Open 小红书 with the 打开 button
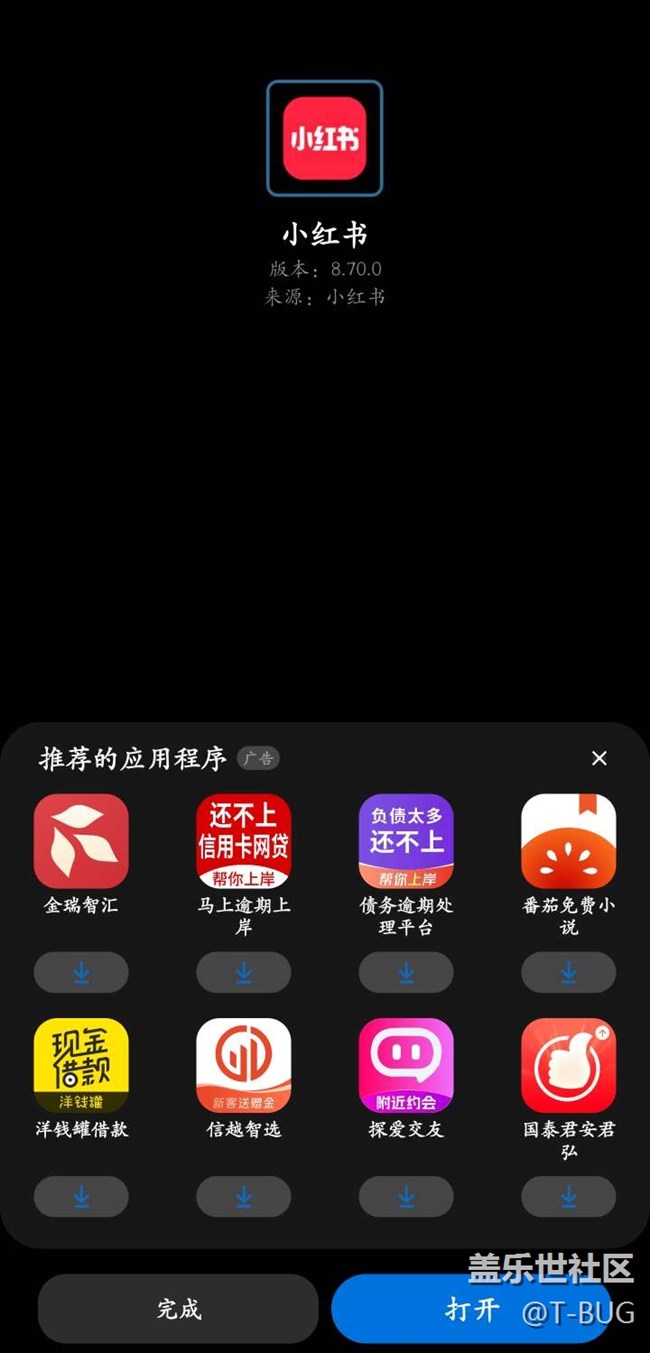Viewport: 650px width, 1353px height. click(x=472, y=1308)
